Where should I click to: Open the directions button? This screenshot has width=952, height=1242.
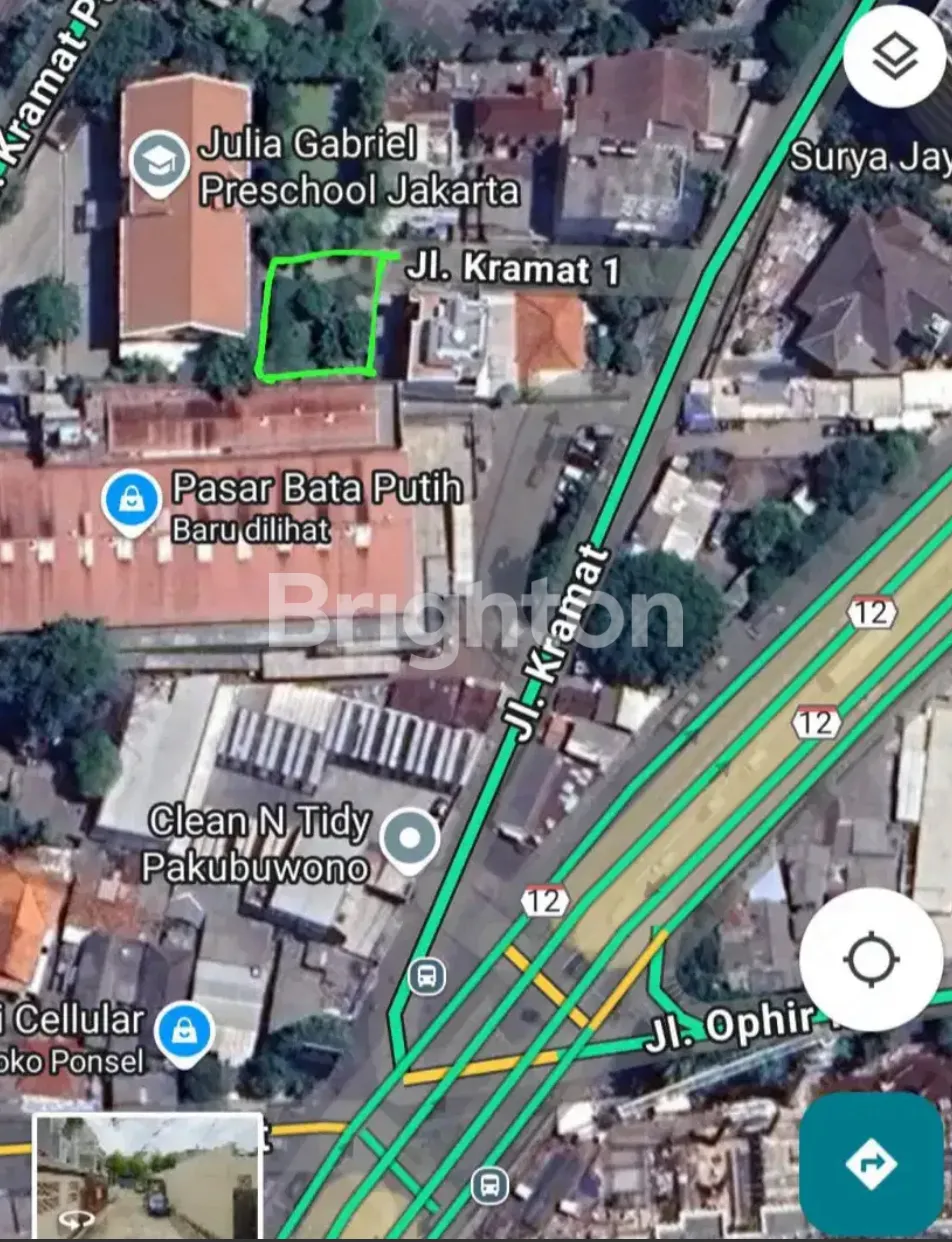point(870,1163)
